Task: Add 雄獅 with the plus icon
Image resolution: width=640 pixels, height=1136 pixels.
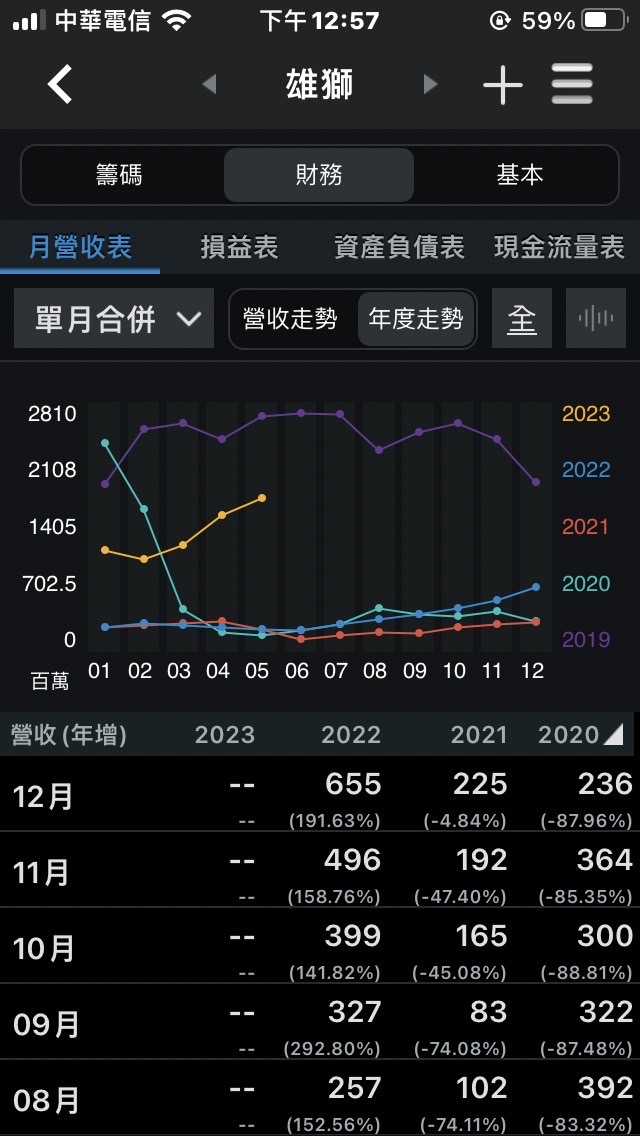Action: (x=502, y=85)
